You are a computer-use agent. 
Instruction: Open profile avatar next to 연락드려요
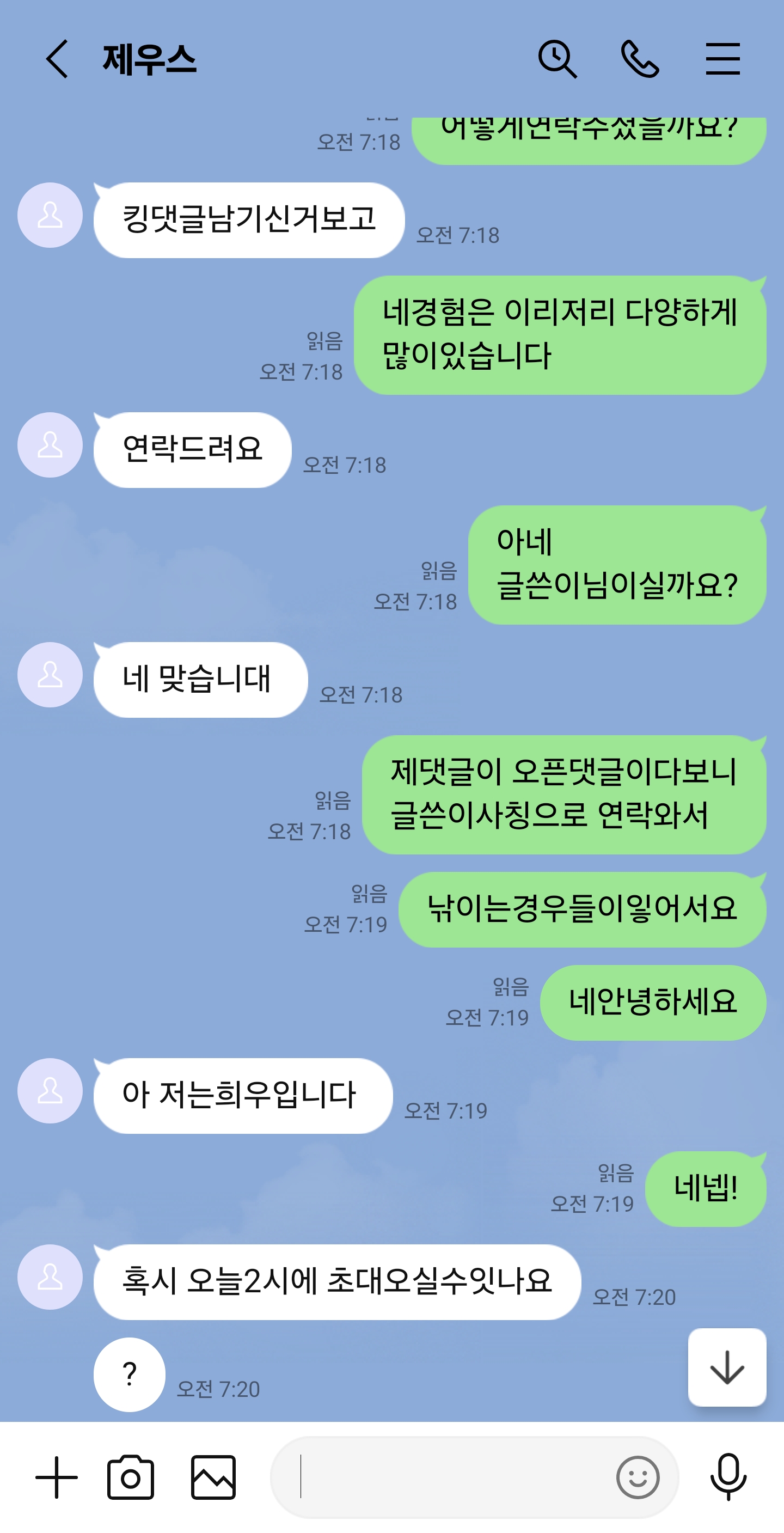click(x=50, y=445)
